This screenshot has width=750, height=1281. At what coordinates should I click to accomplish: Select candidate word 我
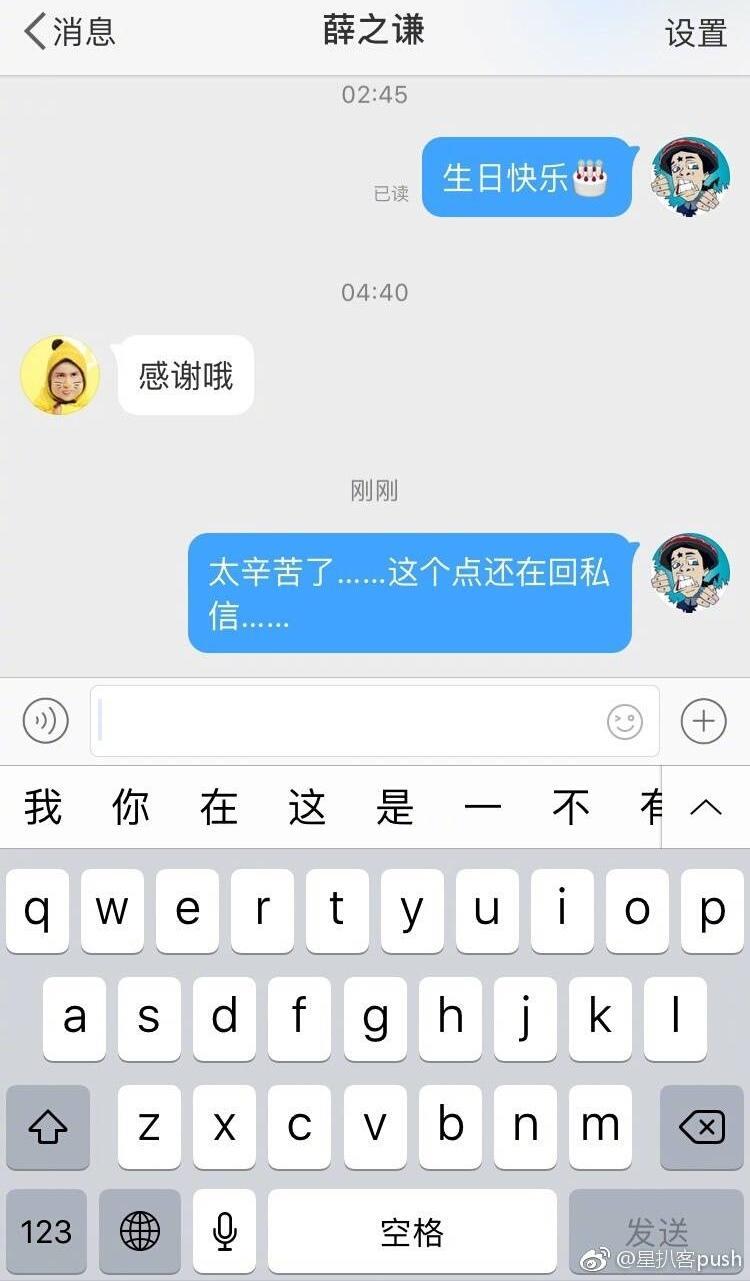[43, 807]
